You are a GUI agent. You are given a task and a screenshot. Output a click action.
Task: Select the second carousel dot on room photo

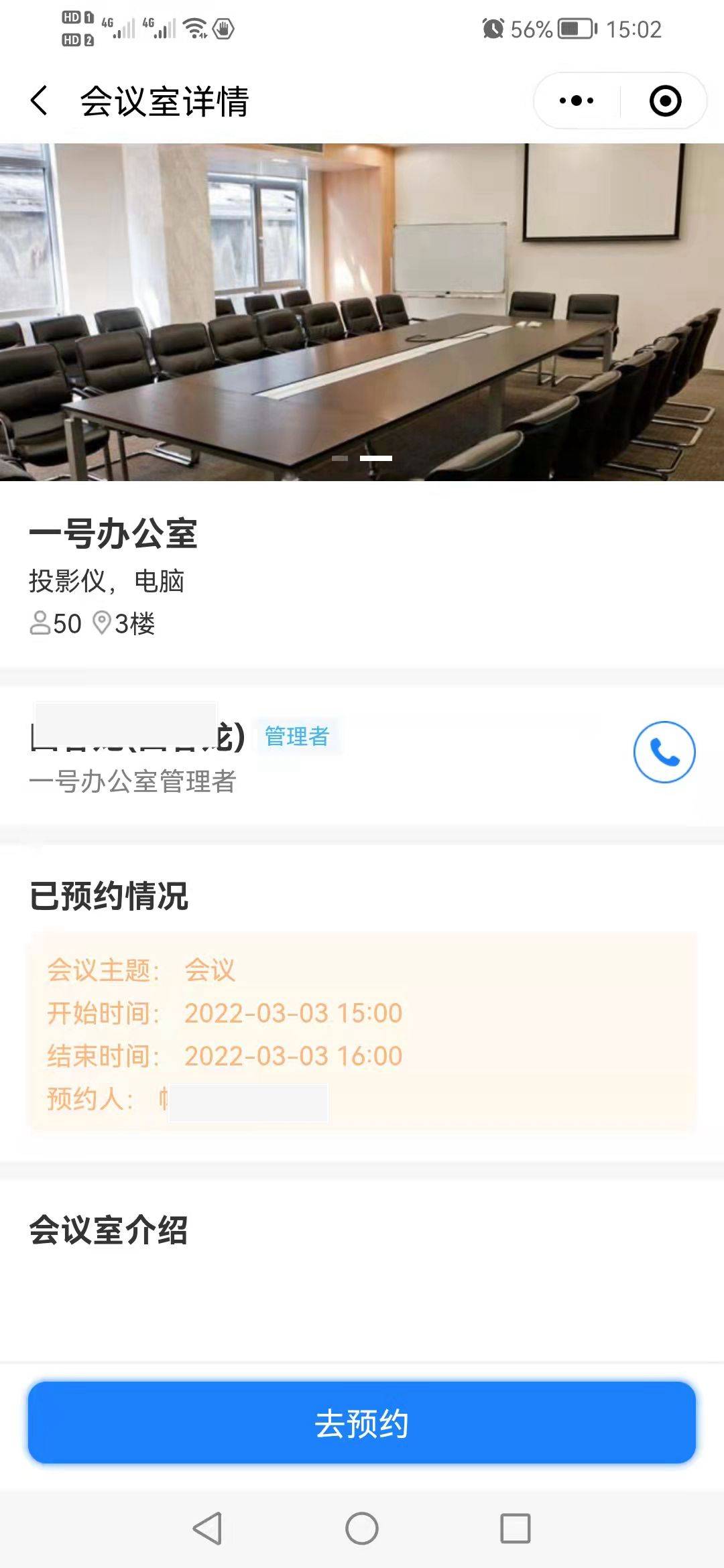coord(377,459)
